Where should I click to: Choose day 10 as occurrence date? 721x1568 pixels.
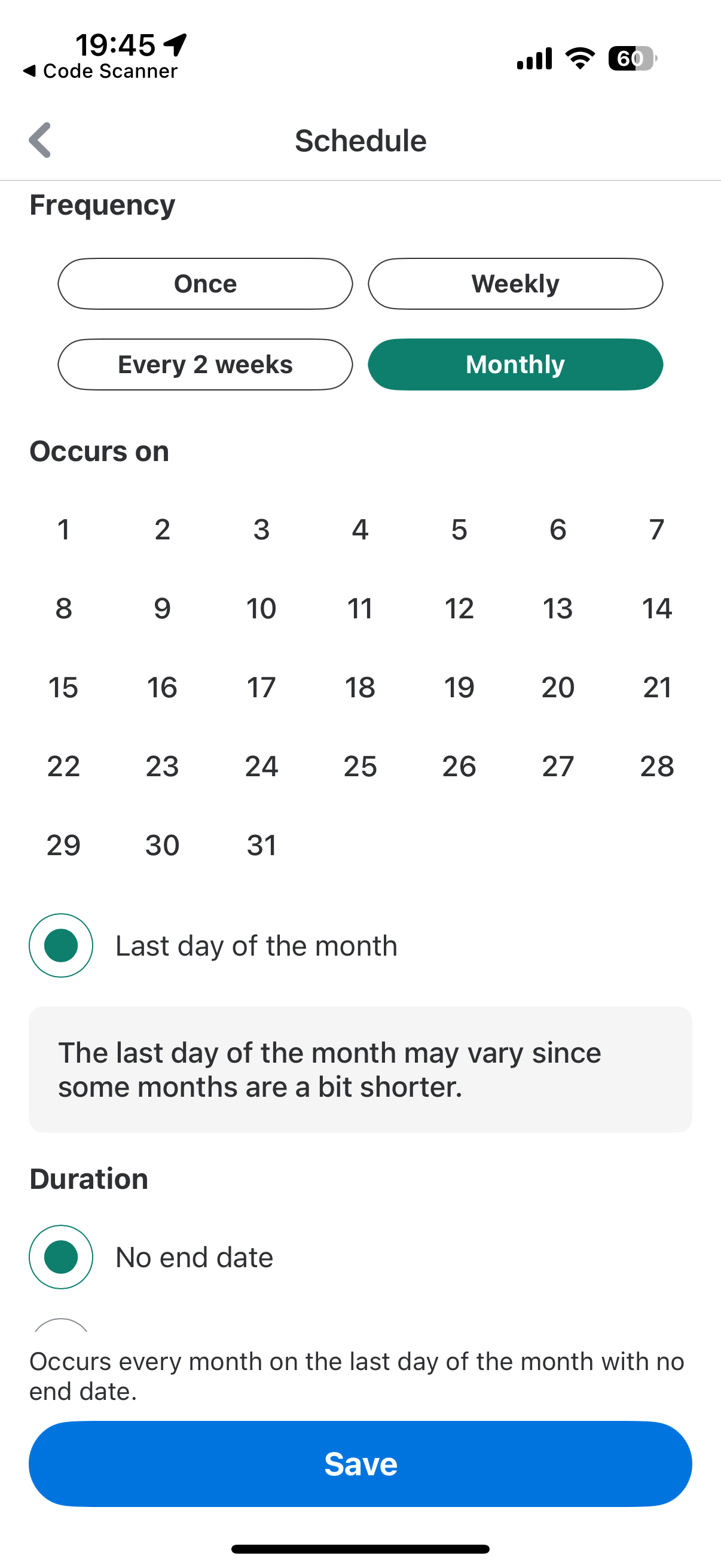(261, 608)
